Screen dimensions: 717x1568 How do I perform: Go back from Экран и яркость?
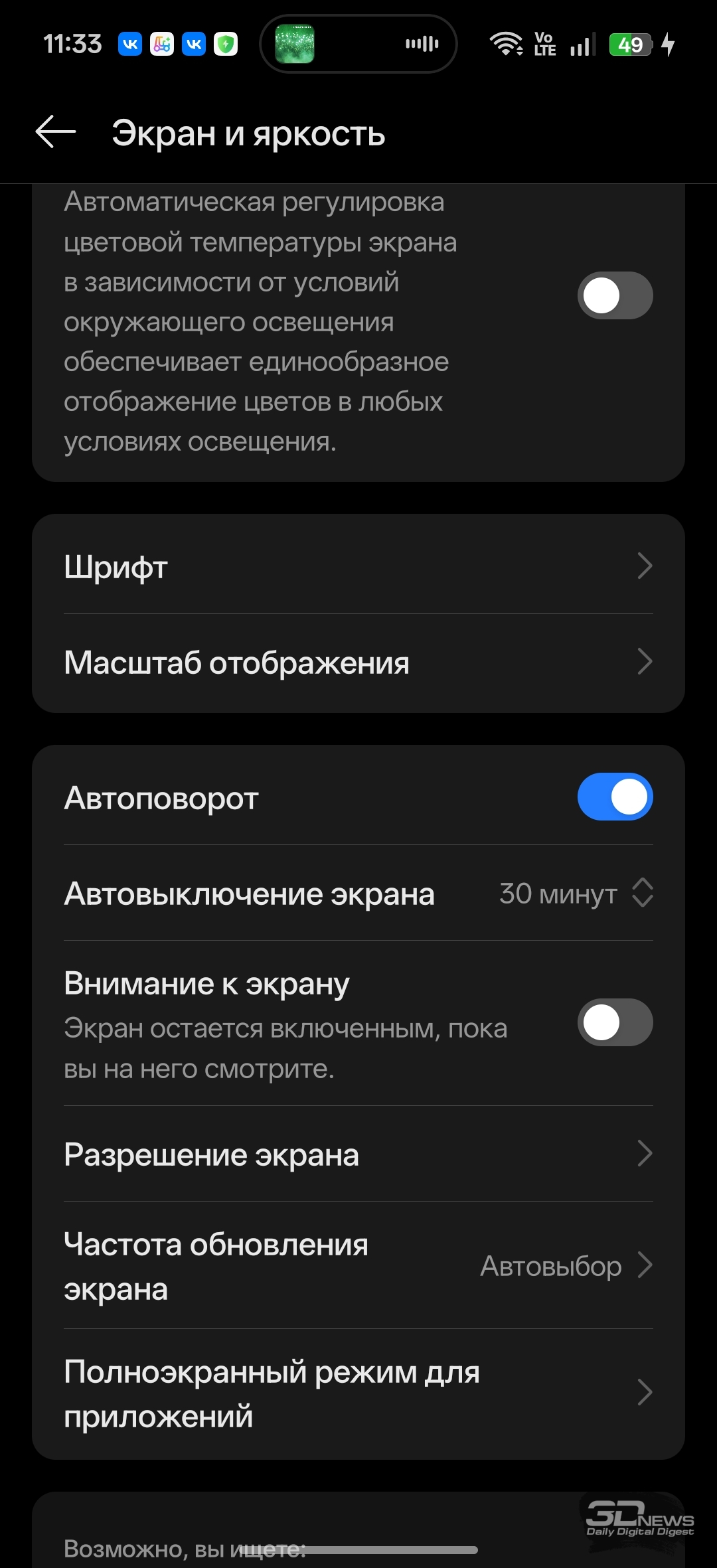coord(56,132)
